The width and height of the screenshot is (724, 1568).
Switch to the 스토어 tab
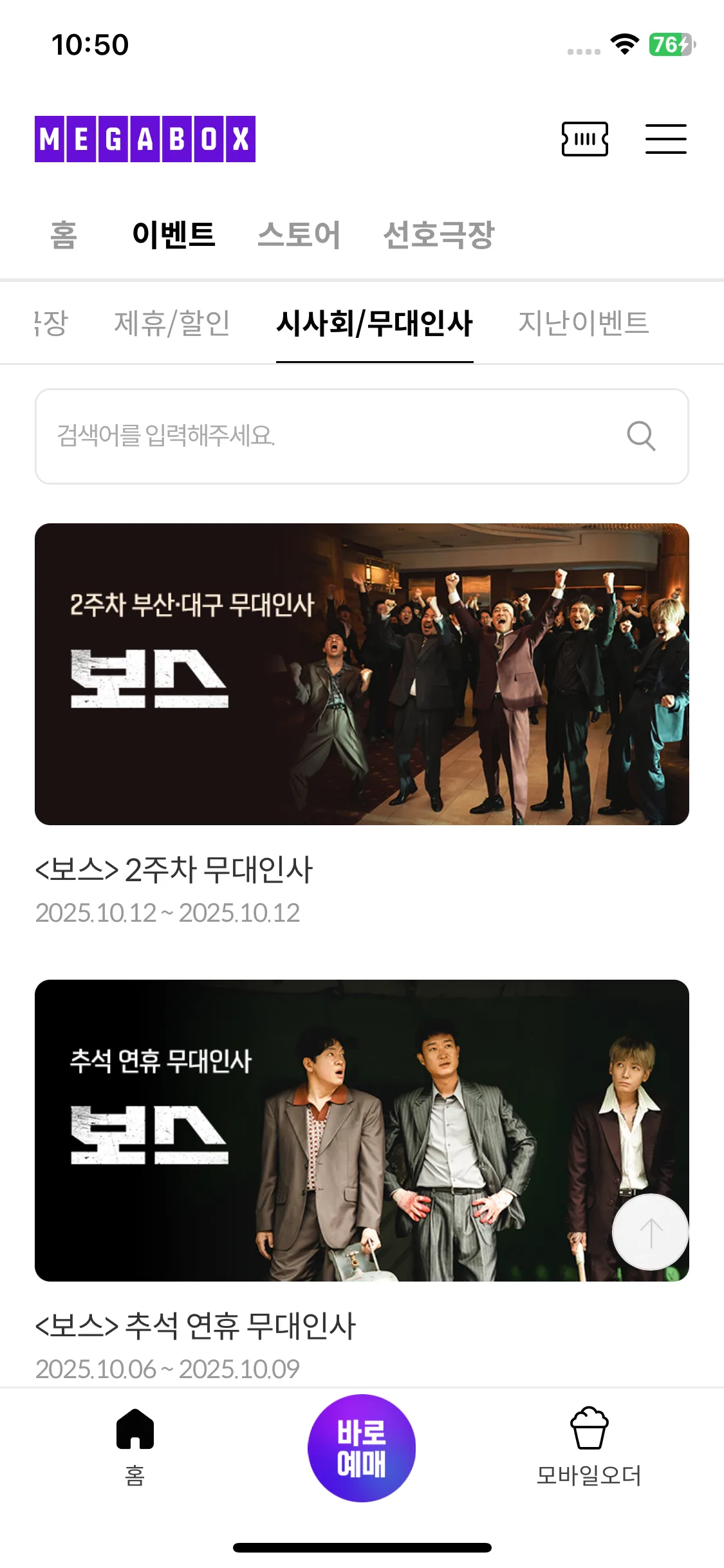click(x=299, y=234)
